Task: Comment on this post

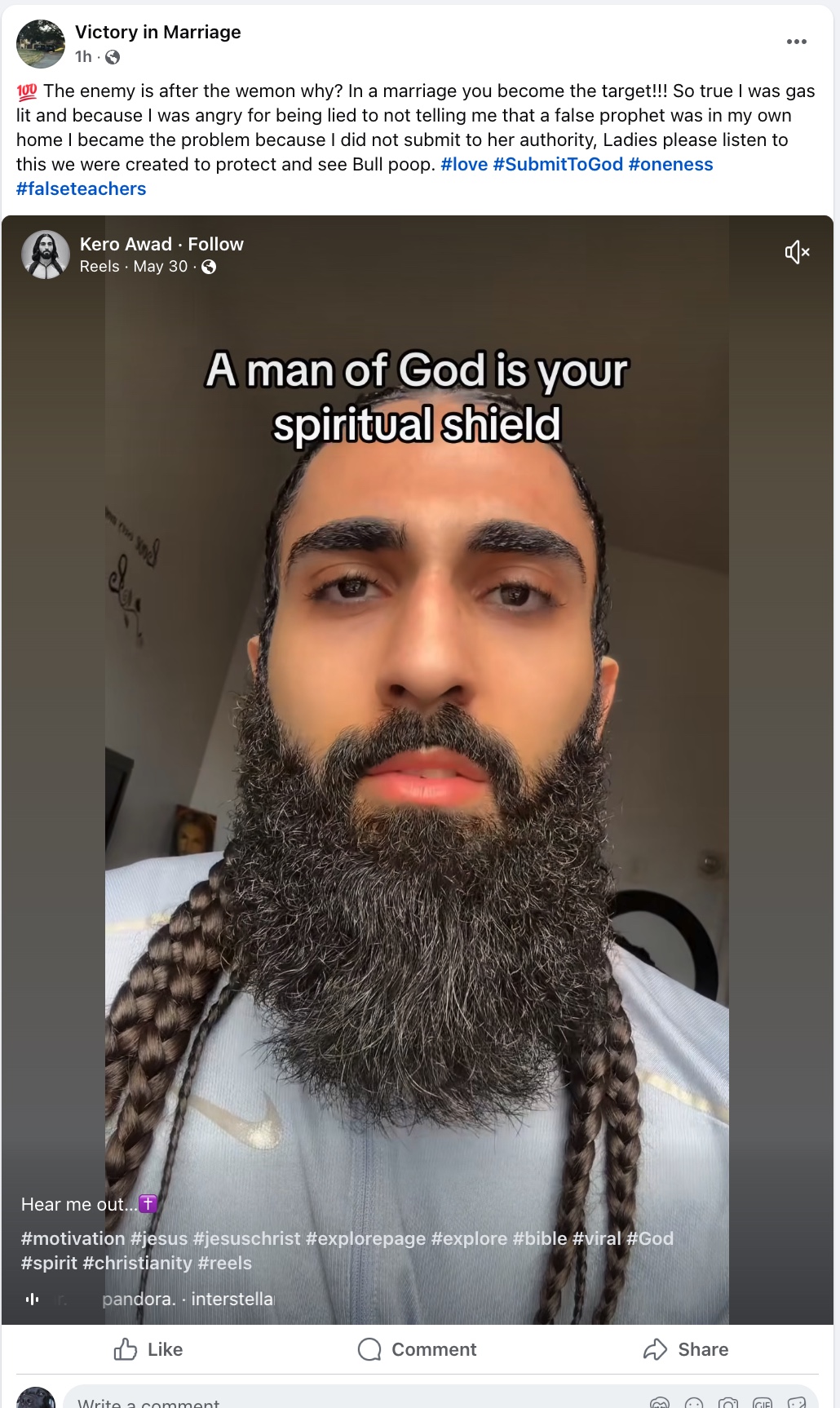Action: [417, 1349]
